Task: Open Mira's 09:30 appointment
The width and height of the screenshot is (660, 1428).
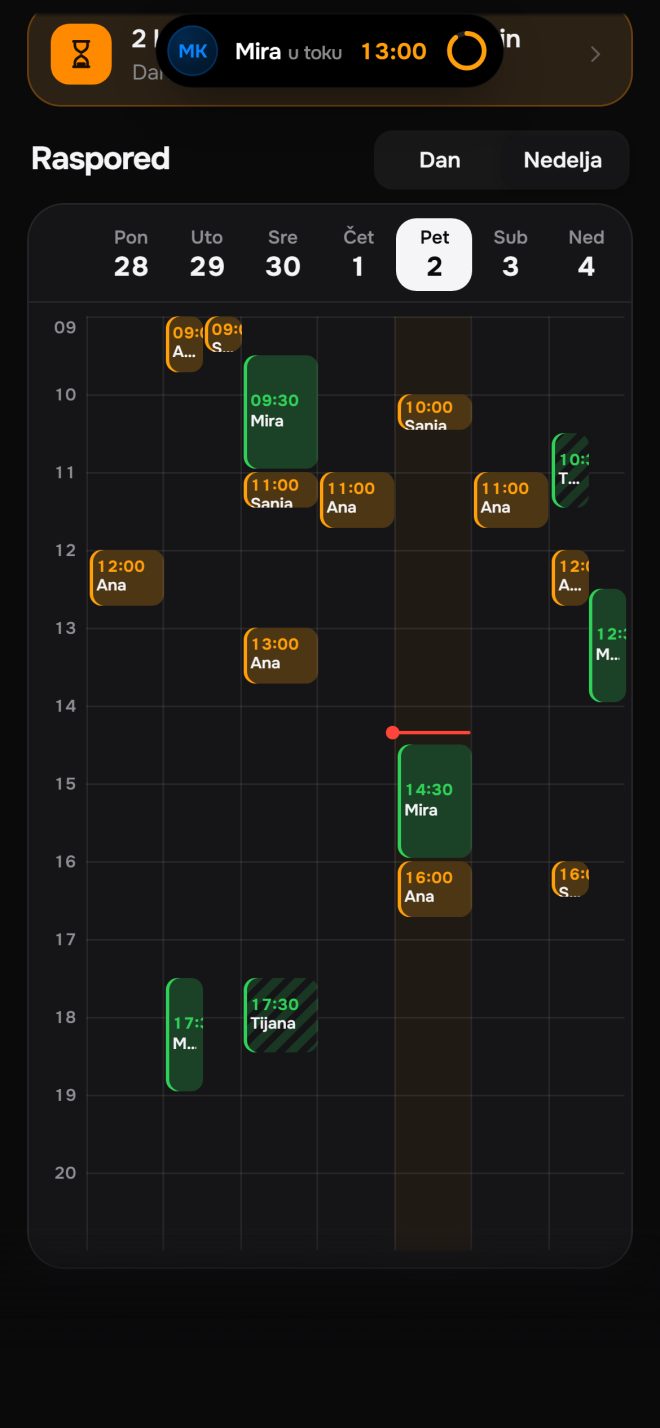Action: 281,411
